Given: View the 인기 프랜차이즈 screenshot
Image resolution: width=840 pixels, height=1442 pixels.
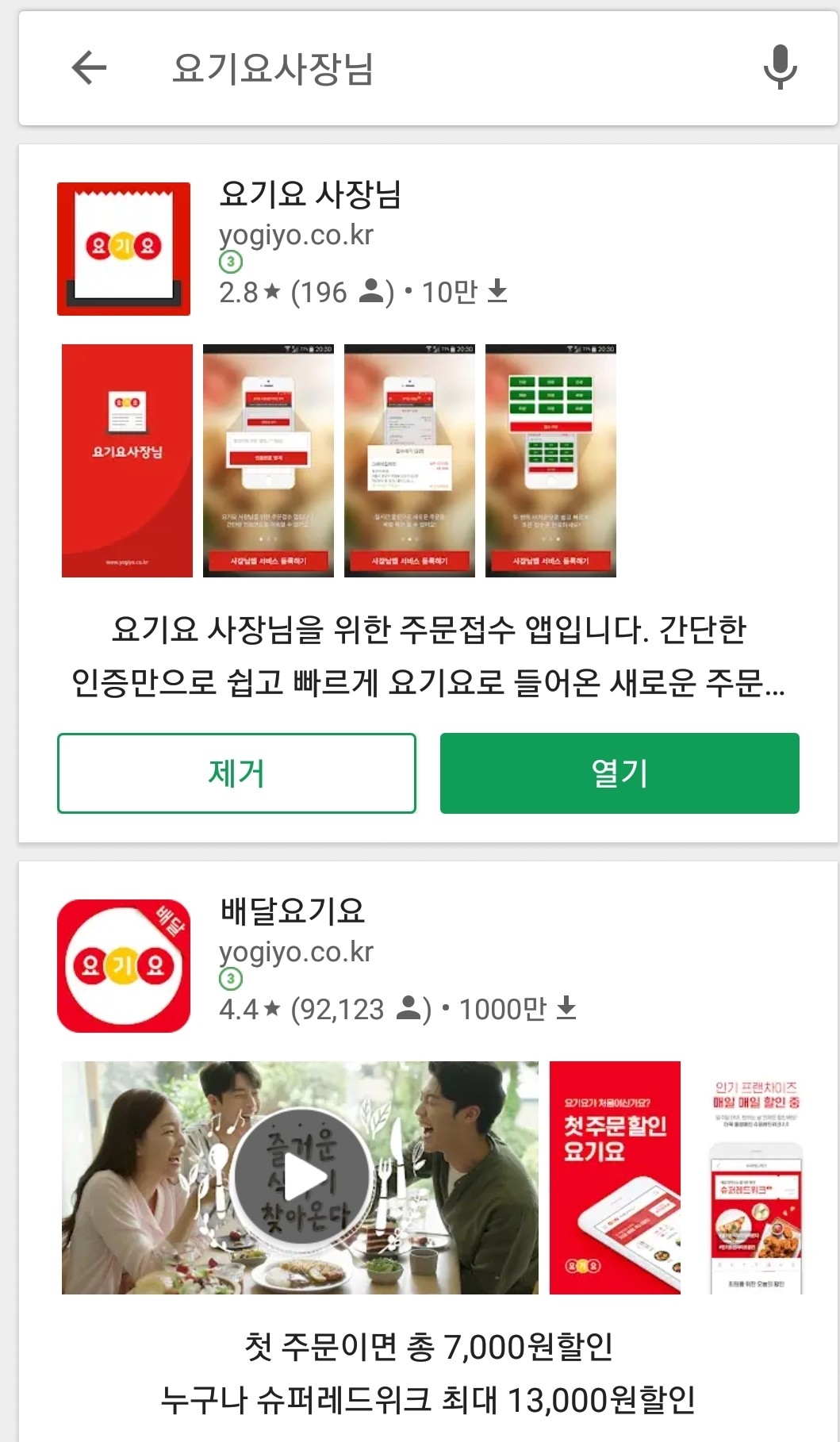Looking at the screenshot, I should pos(756,1177).
